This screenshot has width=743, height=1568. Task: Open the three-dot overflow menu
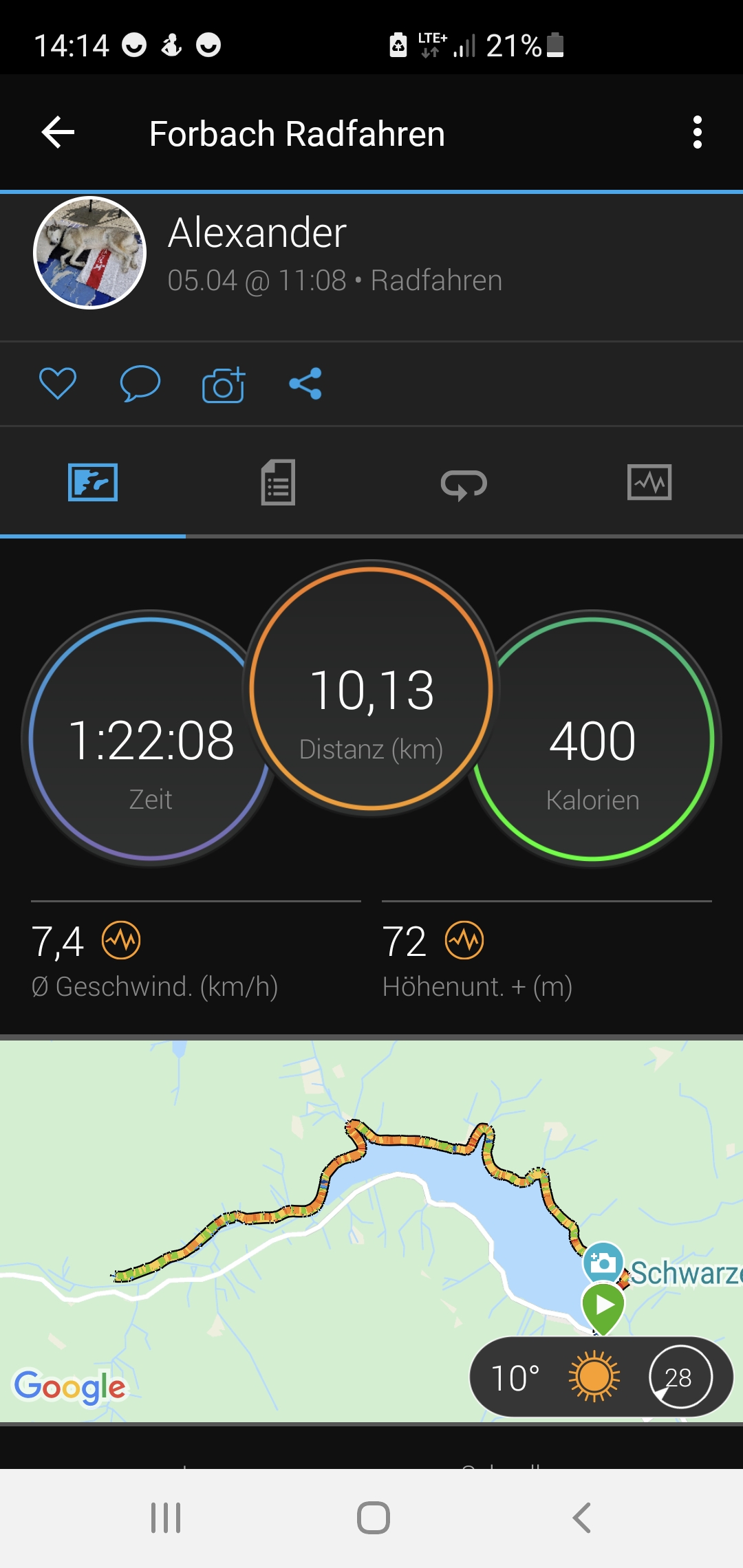tap(697, 133)
